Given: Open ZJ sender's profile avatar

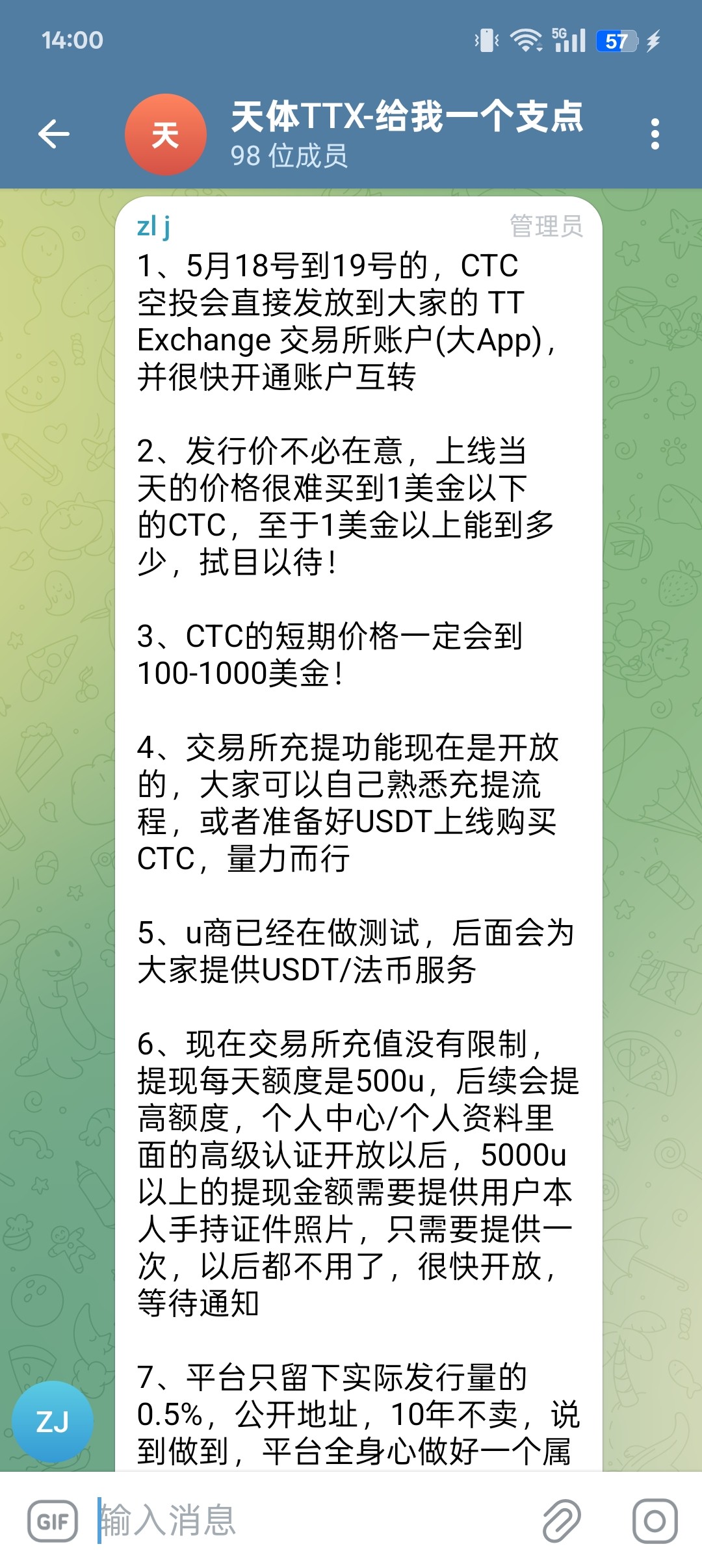Looking at the screenshot, I should coord(53,1421).
